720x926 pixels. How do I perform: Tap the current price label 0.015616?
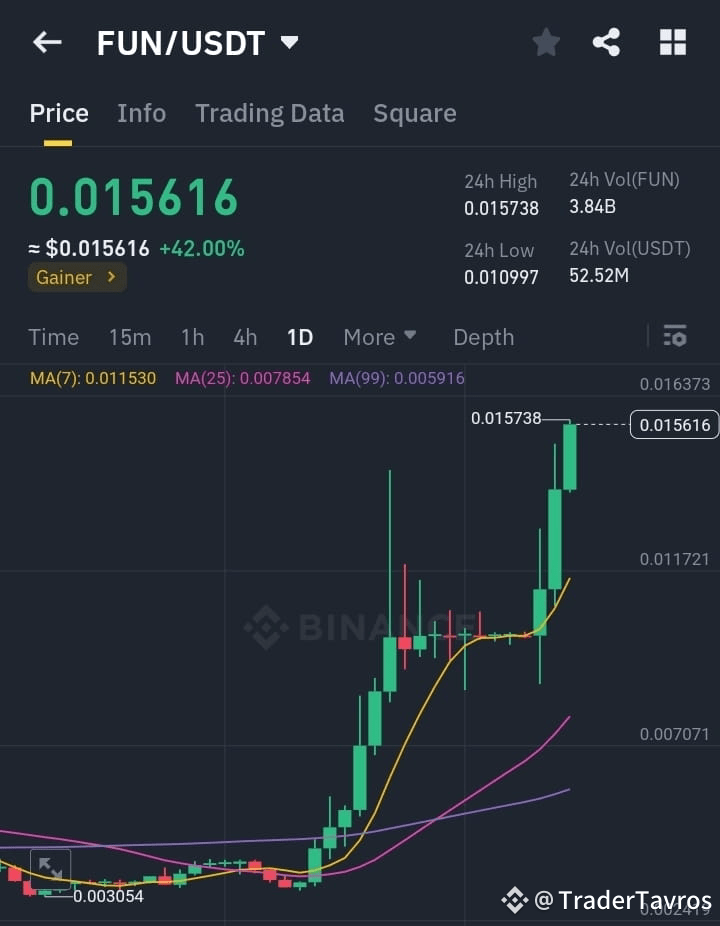674,424
